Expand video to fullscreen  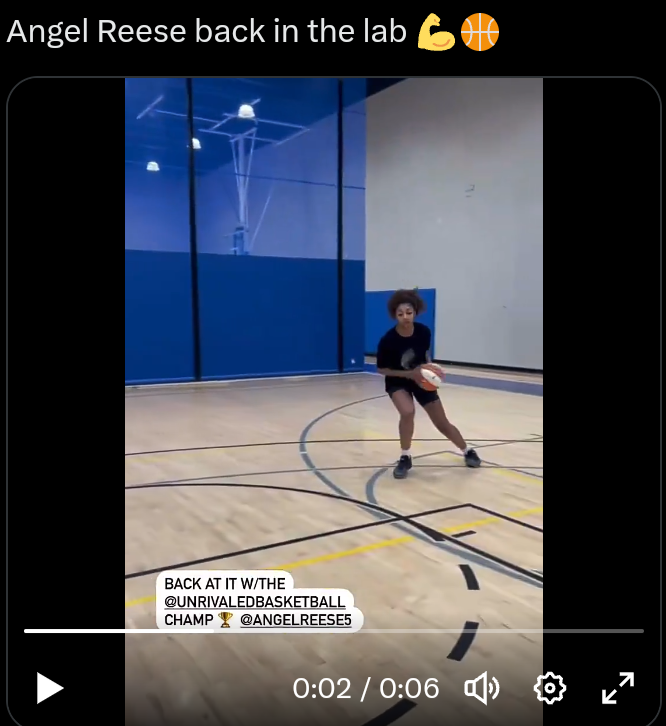tap(618, 688)
